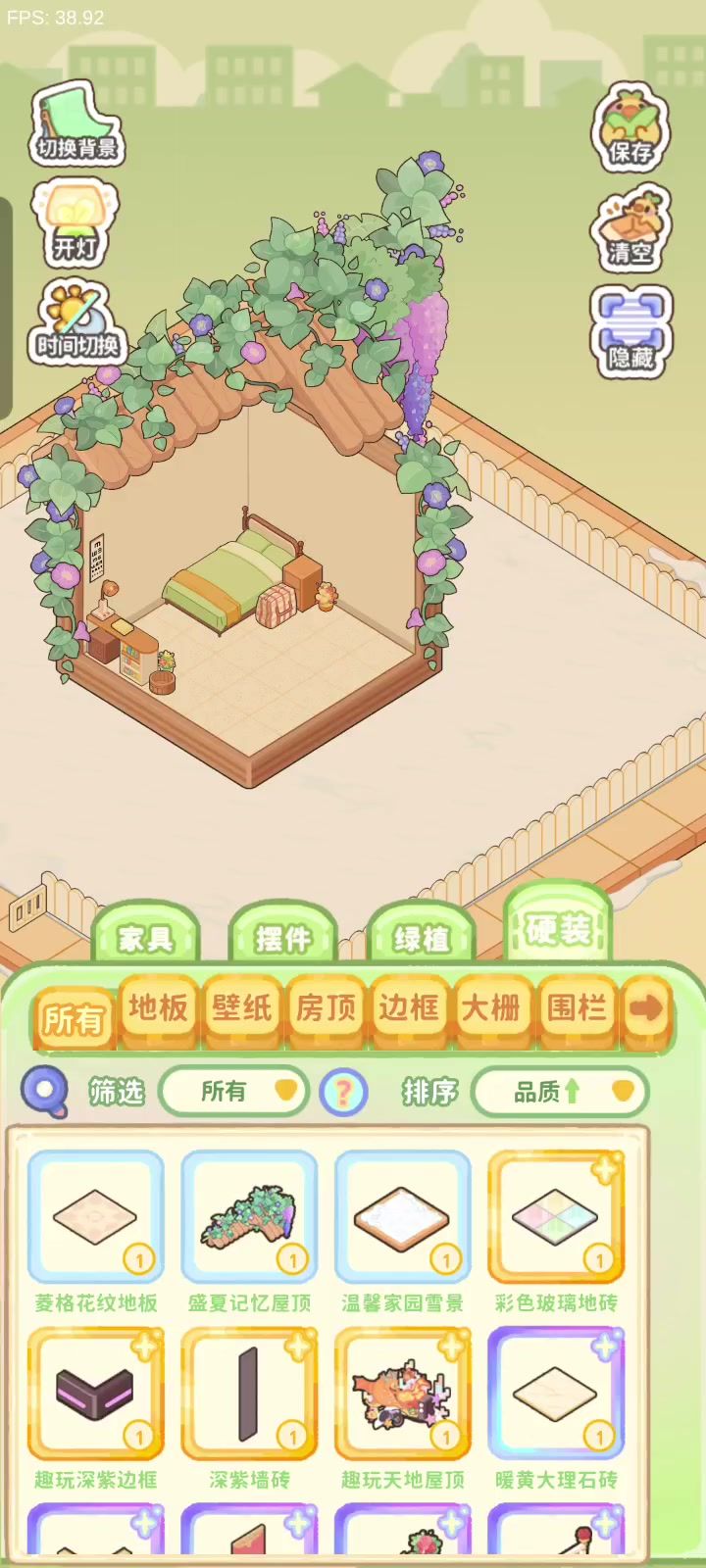
Task: Select the 壁纸 wallpaper category
Action: [x=241, y=1008]
